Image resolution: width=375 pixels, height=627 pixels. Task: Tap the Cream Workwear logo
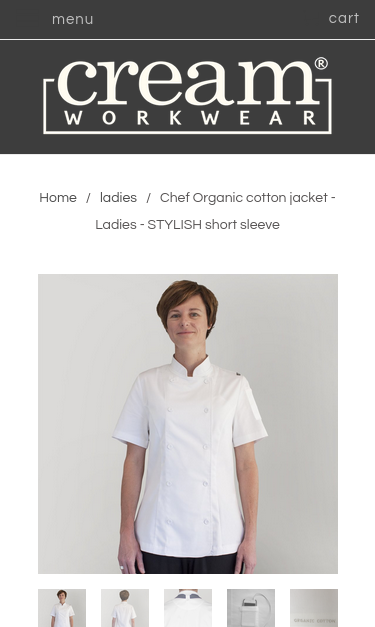click(187, 96)
